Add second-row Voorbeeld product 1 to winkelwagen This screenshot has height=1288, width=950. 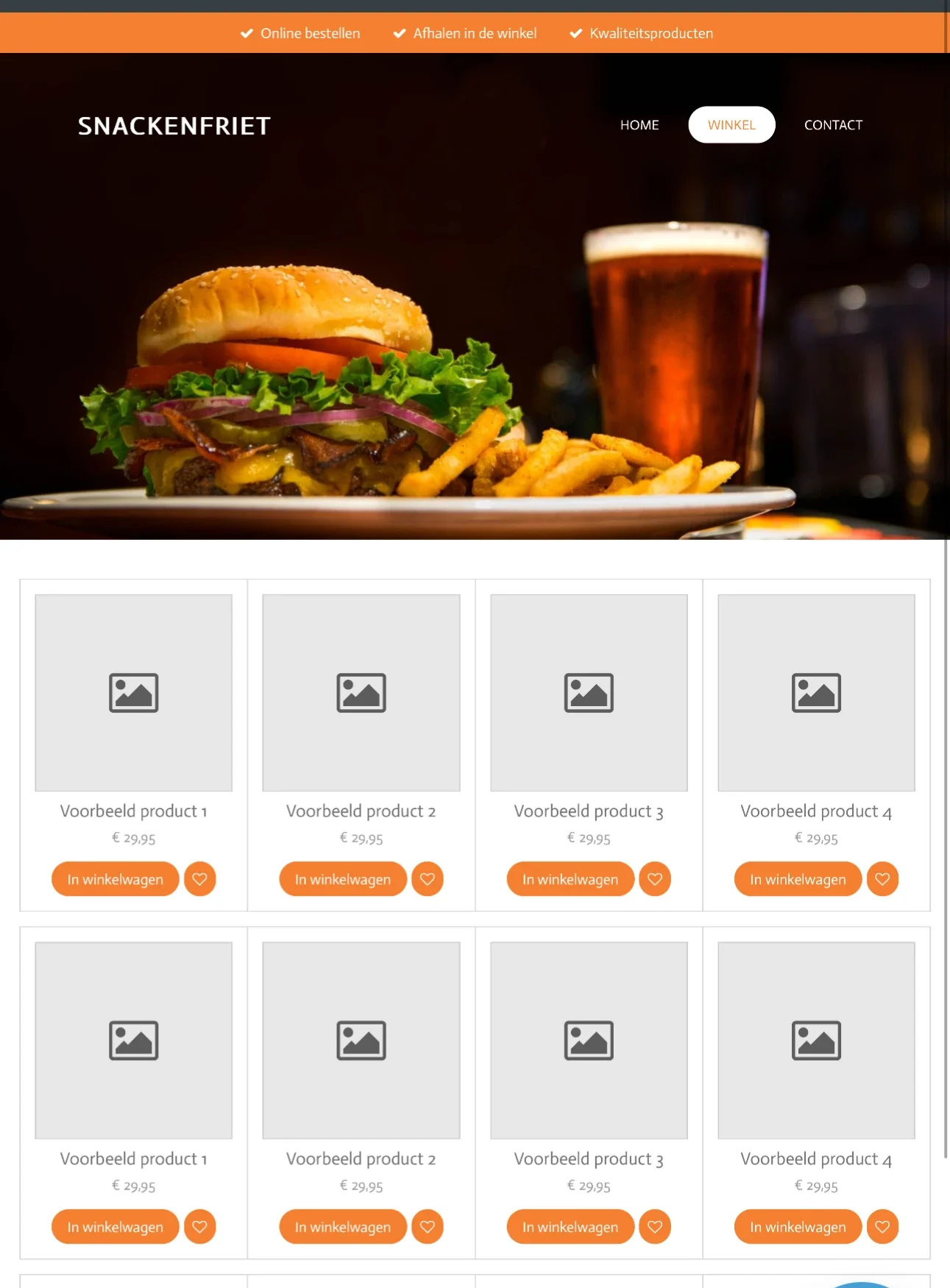(x=116, y=1227)
